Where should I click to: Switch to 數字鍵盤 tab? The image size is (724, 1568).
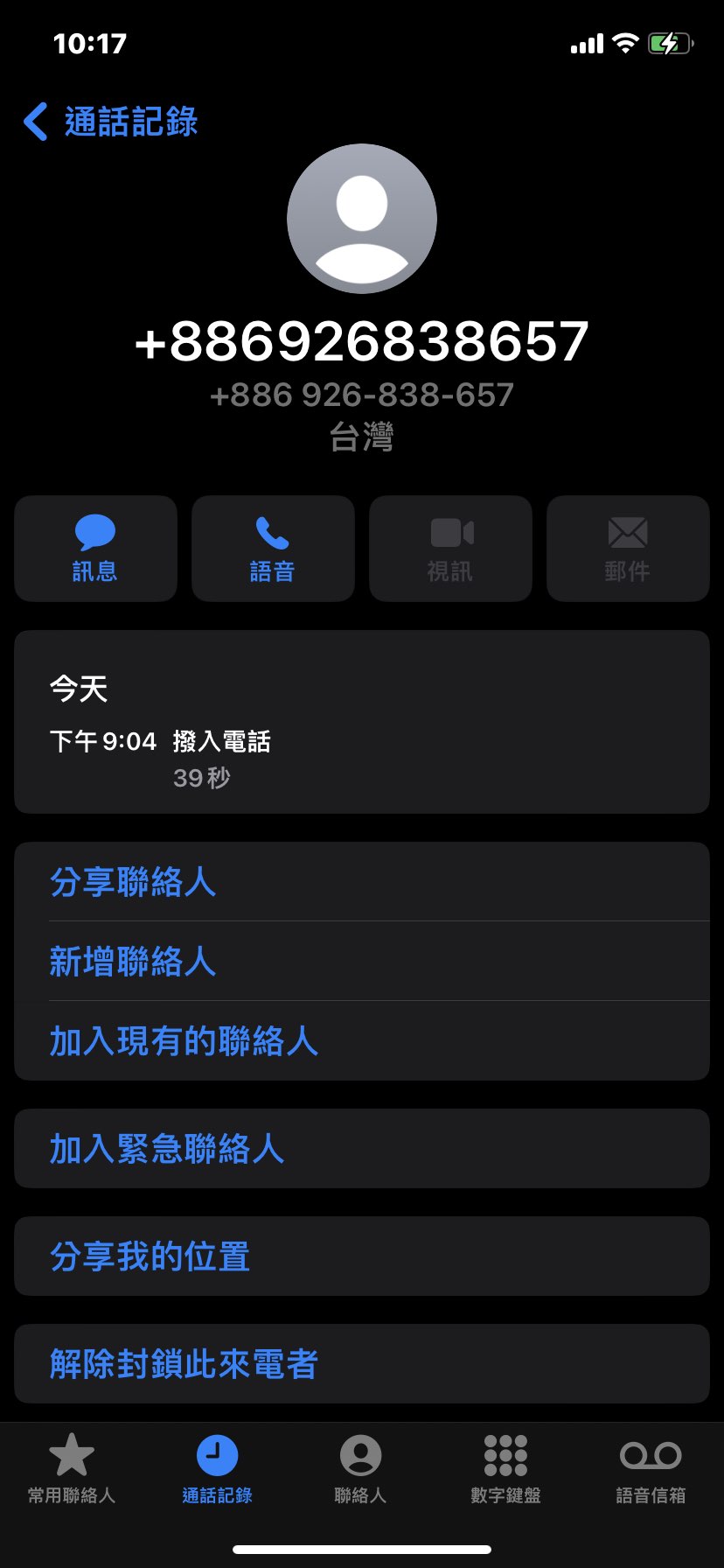pyautogui.click(x=505, y=1469)
